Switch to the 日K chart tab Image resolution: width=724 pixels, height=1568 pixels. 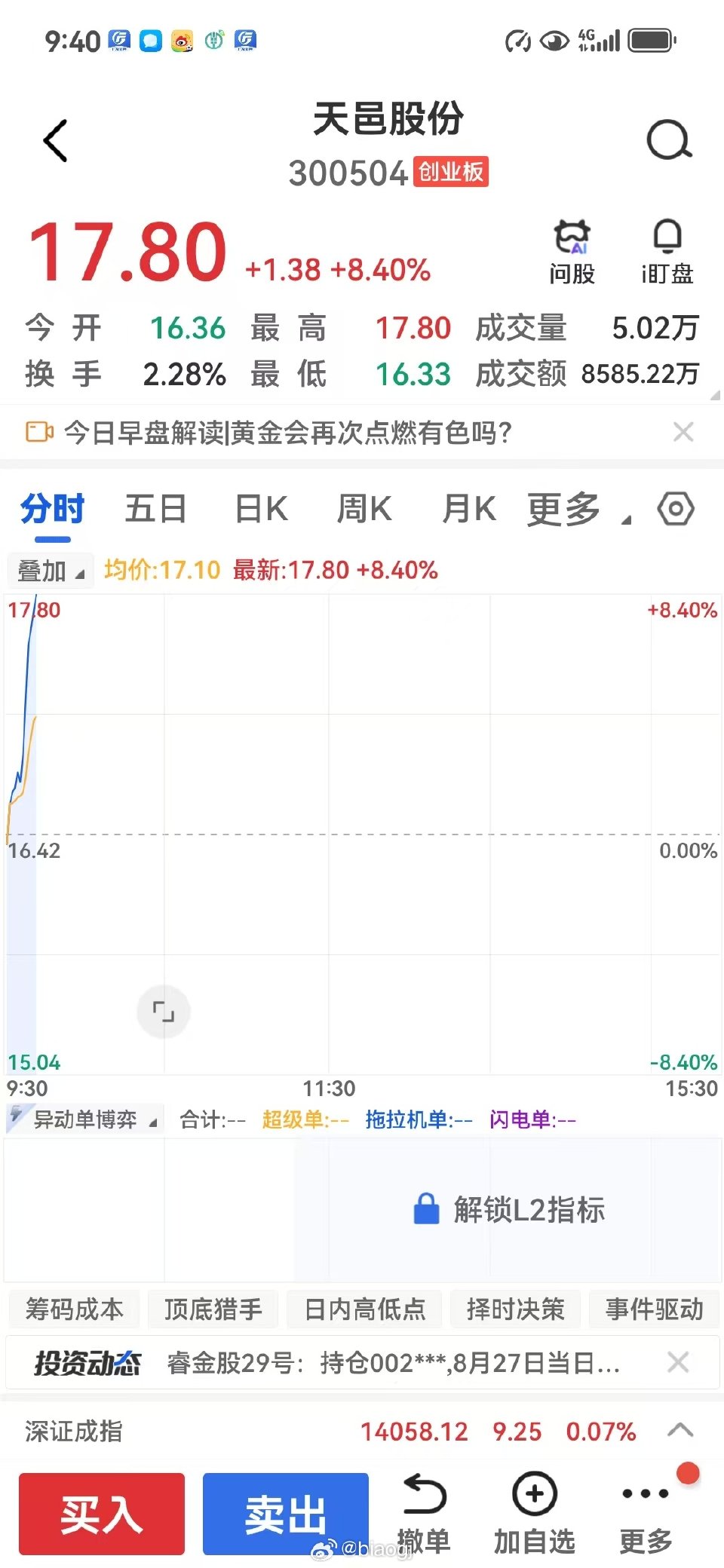262,509
